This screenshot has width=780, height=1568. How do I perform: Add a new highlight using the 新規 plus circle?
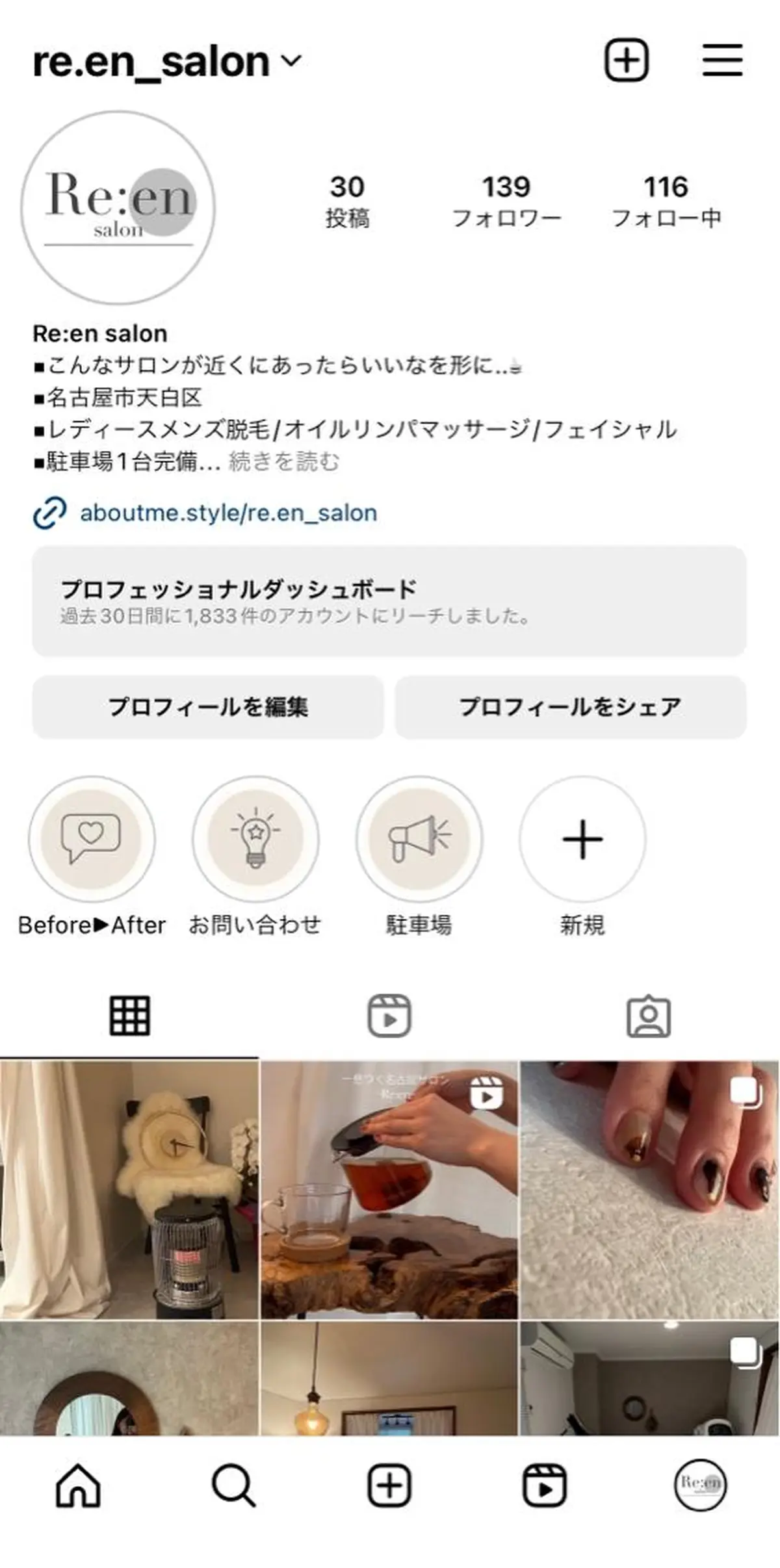(x=583, y=839)
